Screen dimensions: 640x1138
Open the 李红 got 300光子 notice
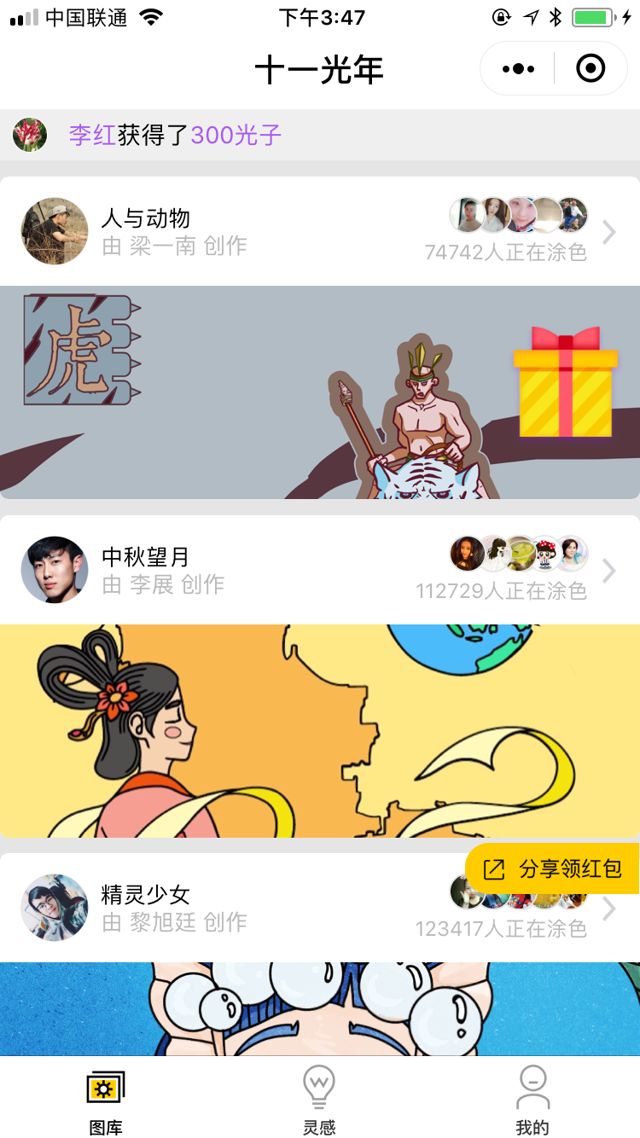coord(175,135)
